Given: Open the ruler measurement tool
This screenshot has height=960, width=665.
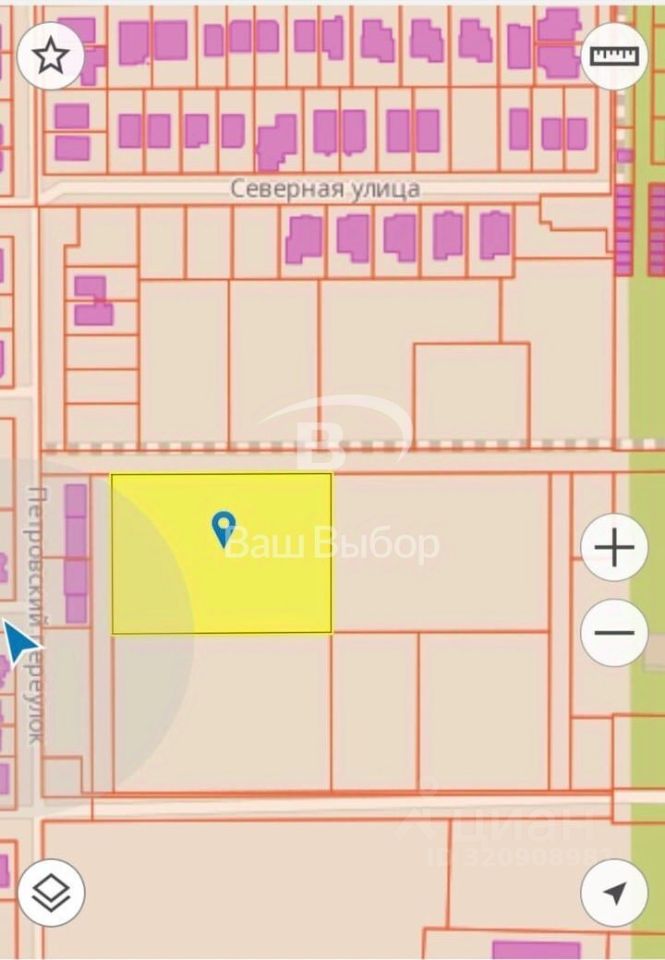Looking at the screenshot, I should (x=614, y=56).
